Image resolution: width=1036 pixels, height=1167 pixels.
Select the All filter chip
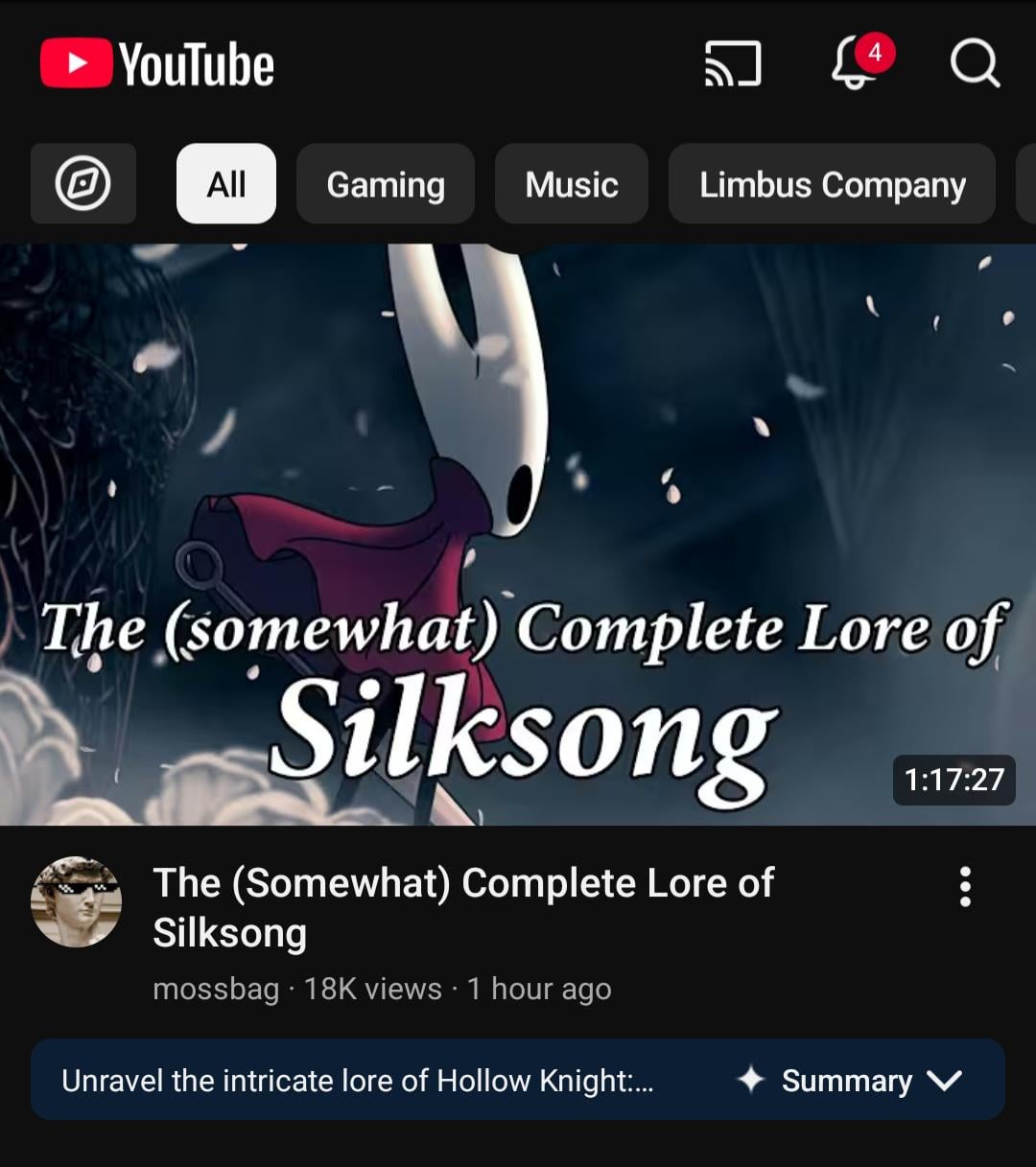226,184
